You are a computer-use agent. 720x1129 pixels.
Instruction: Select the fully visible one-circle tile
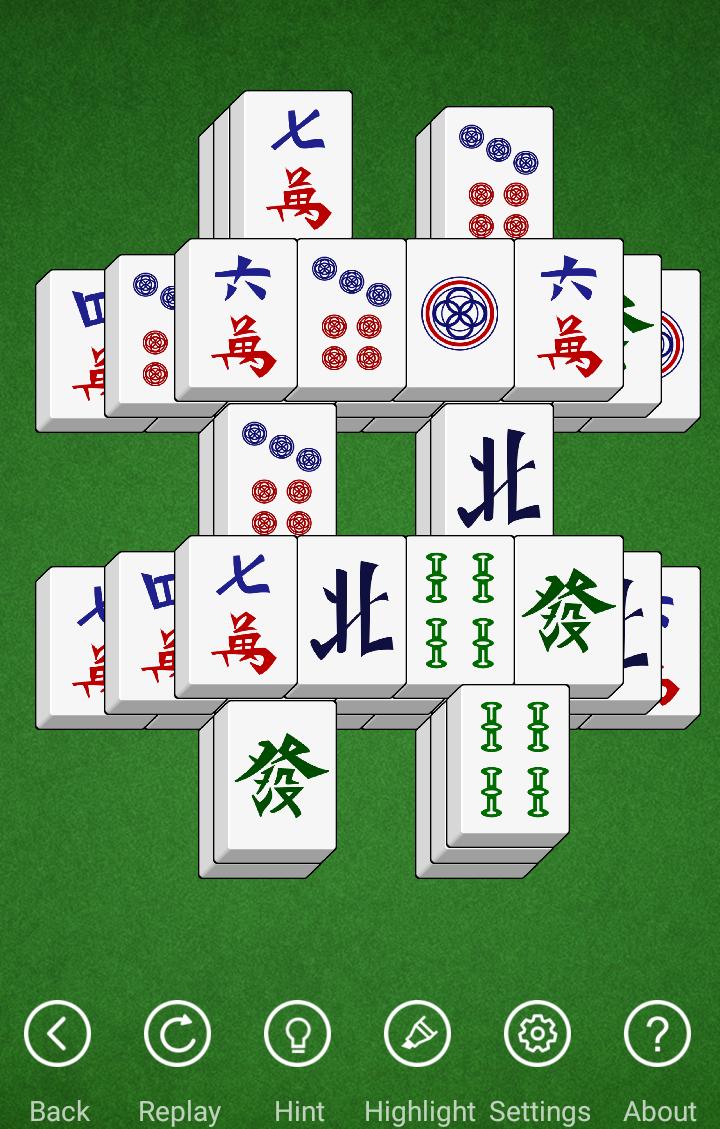coord(460,315)
